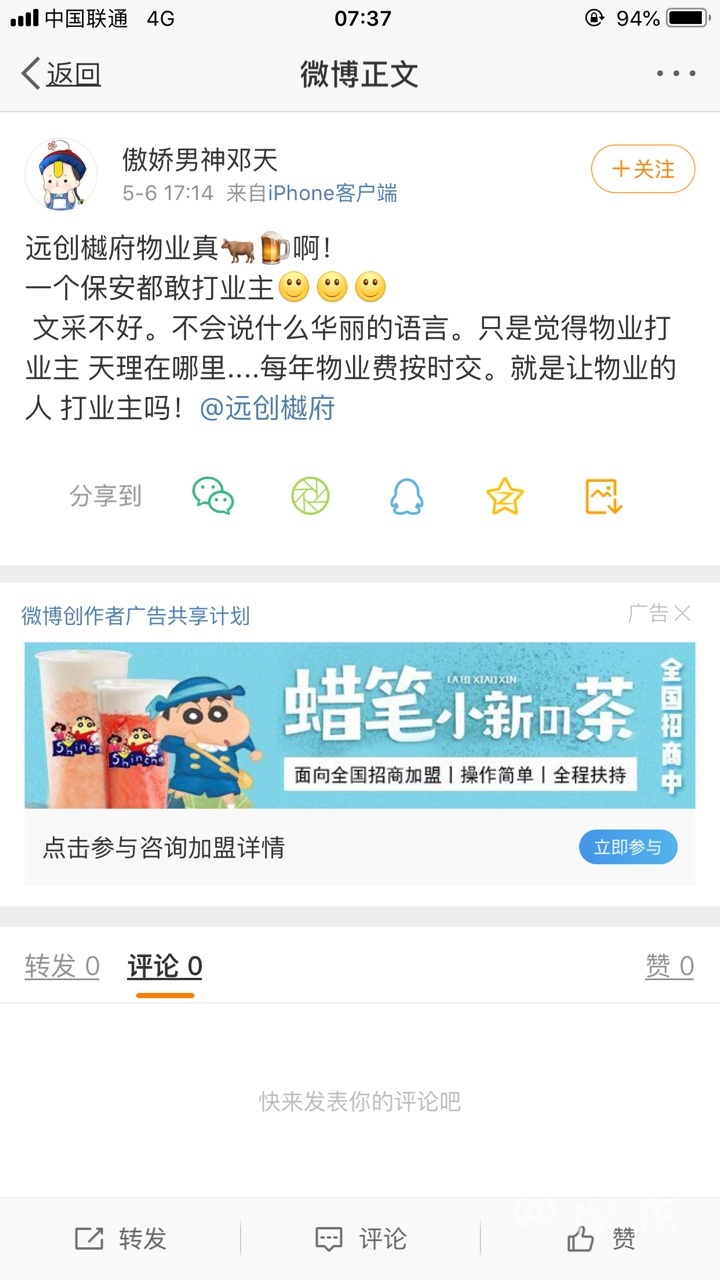Open the 蜡笔小新の茶 ad banner
The height and width of the screenshot is (1280, 720).
[360, 725]
